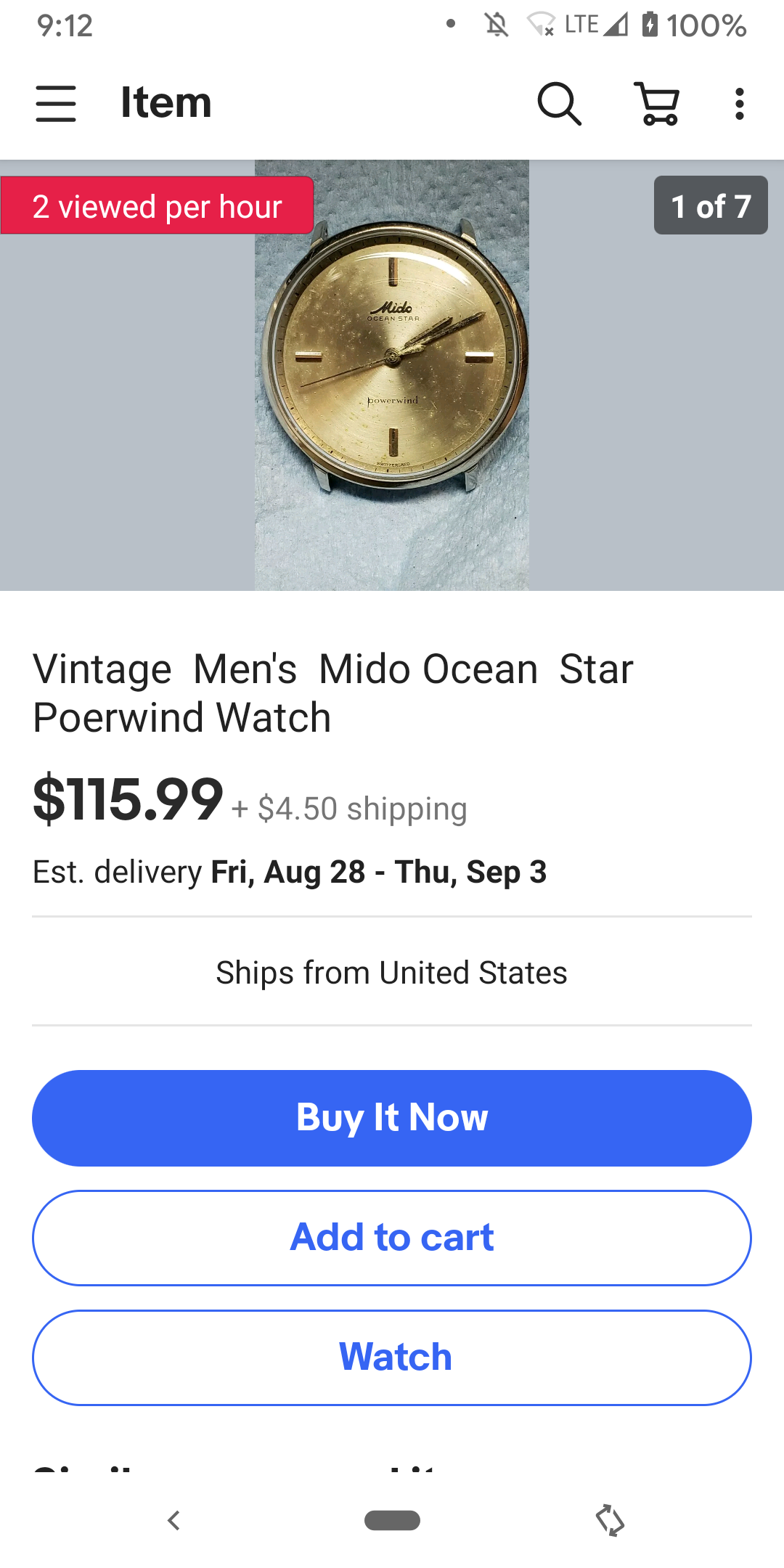784x1568 pixels.
Task: Open the search icon
Action: 558,103
